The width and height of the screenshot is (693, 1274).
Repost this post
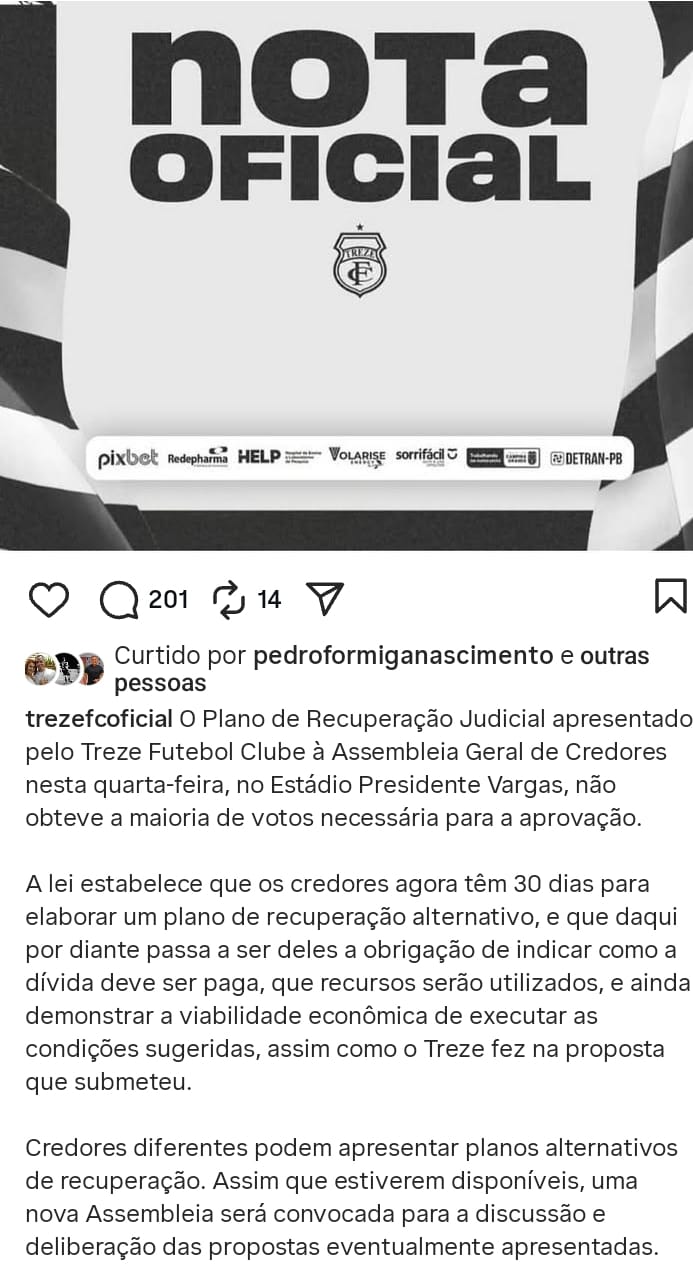click(x=230, y=599)
